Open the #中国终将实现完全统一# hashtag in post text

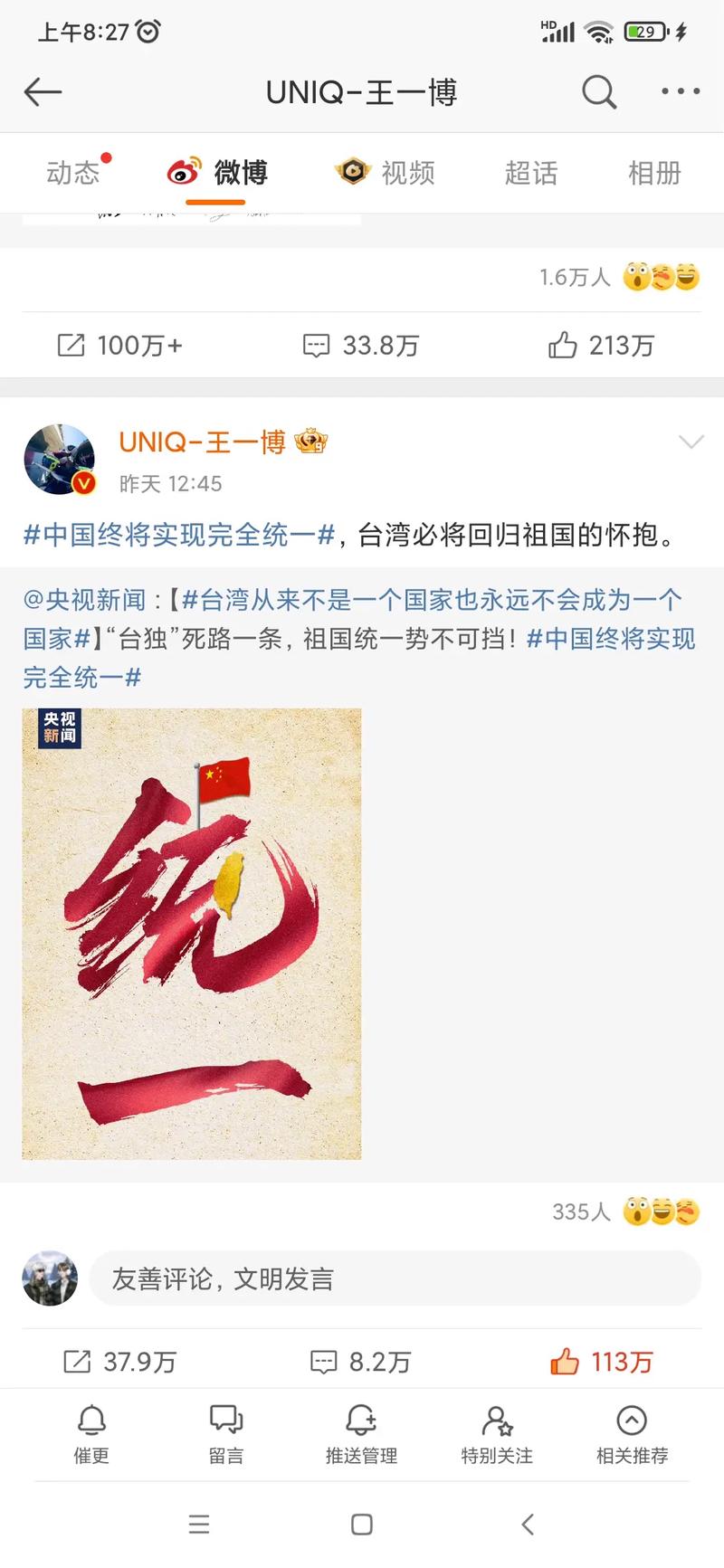(179, 535)
